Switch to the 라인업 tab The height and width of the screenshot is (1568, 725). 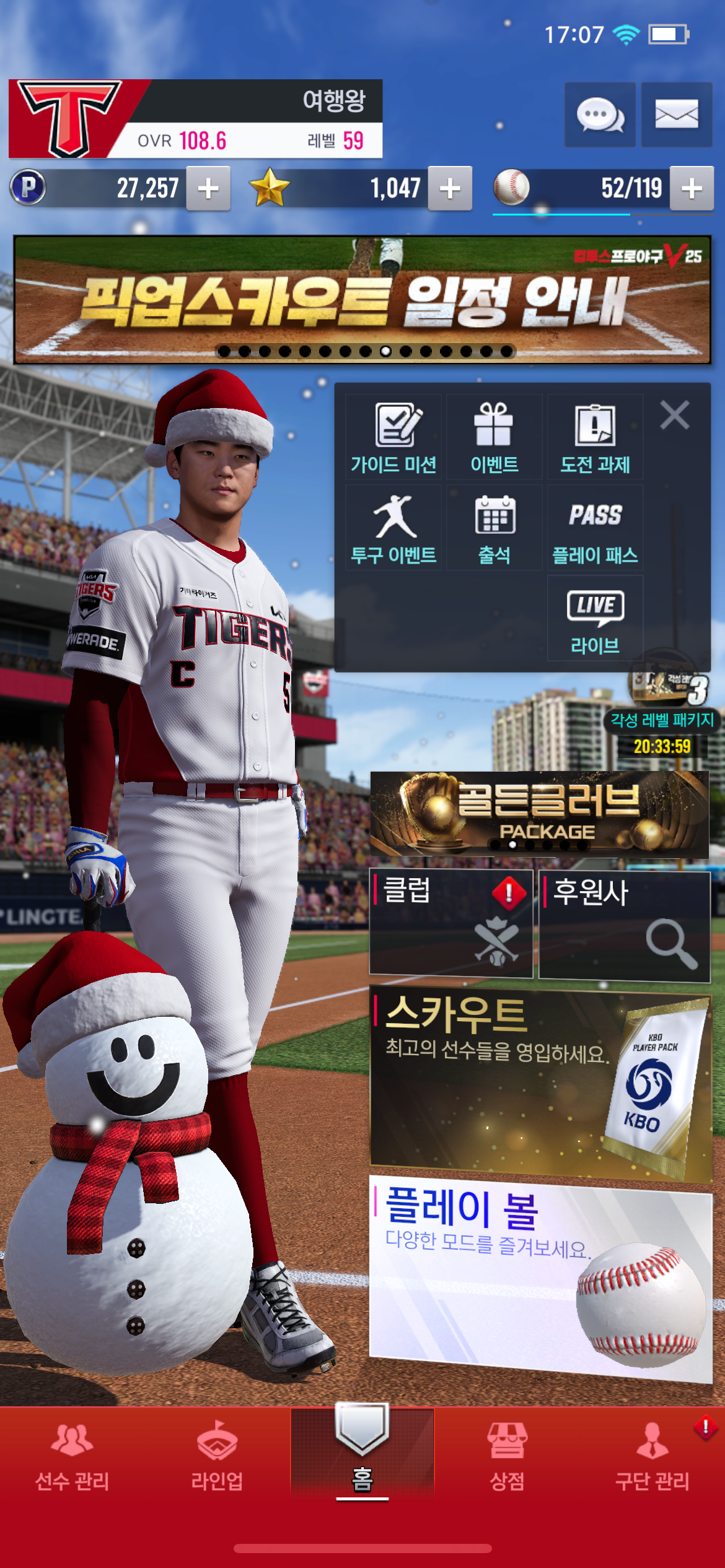click(x=217, y=1455)
